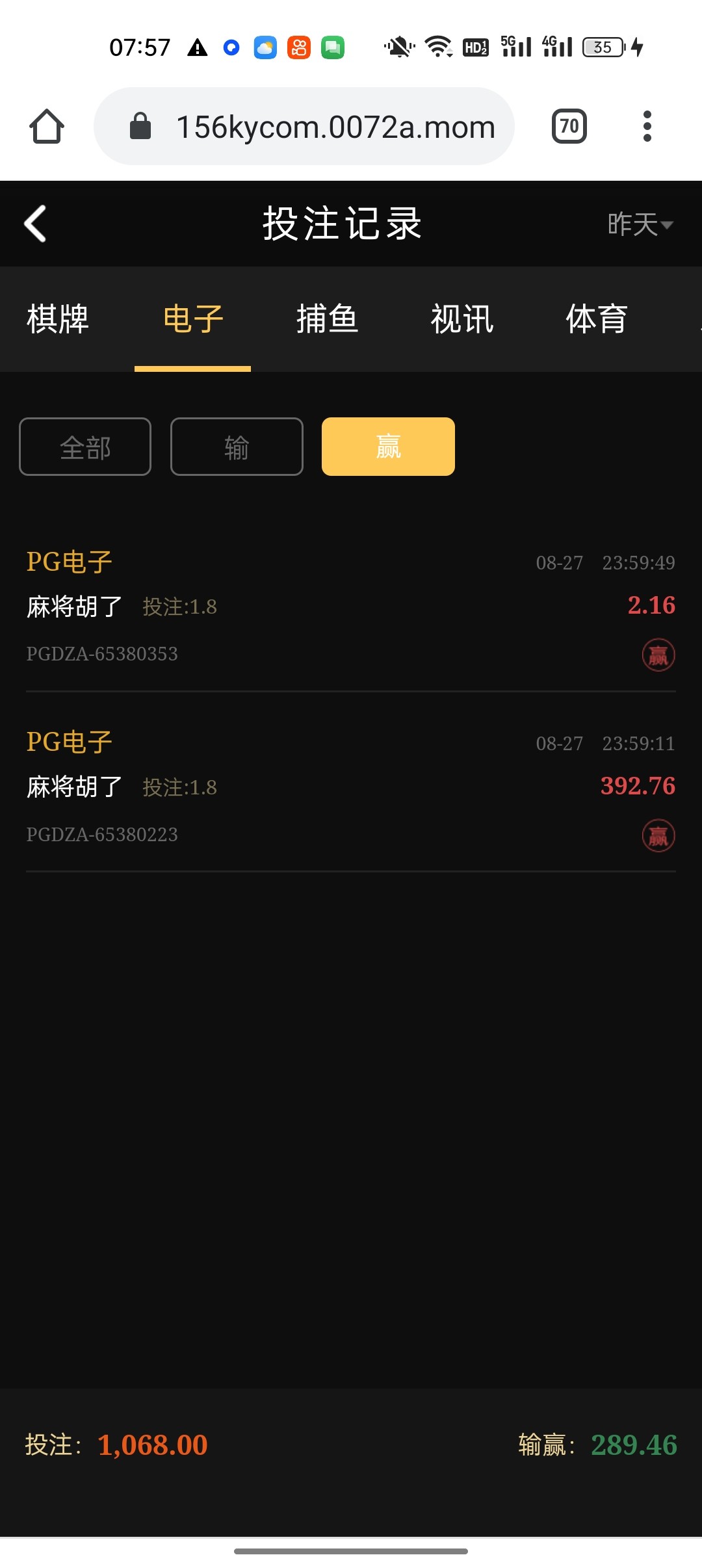Open the browser tab switcher showing 70

coord(569,125)
